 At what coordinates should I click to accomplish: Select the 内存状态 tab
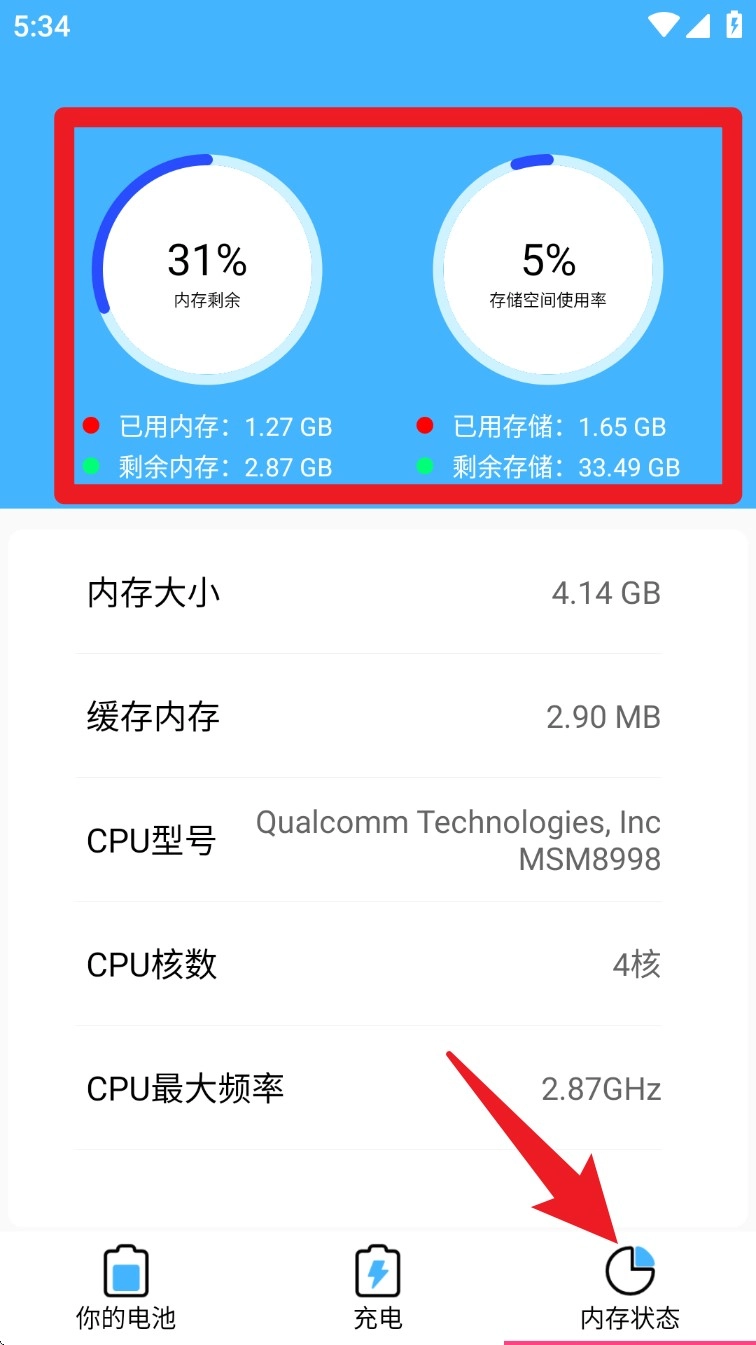click(630, 1288)
